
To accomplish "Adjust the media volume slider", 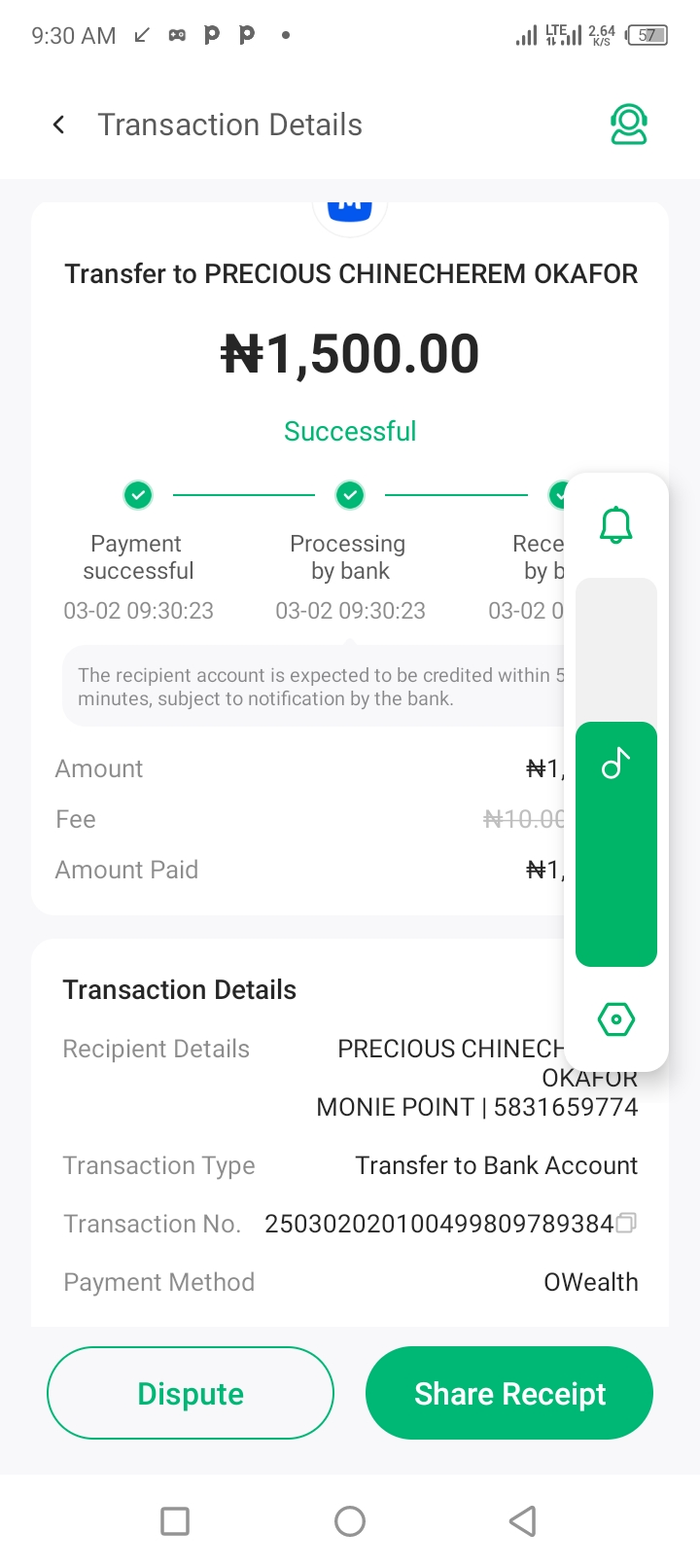I will click(x=615, y=771).
